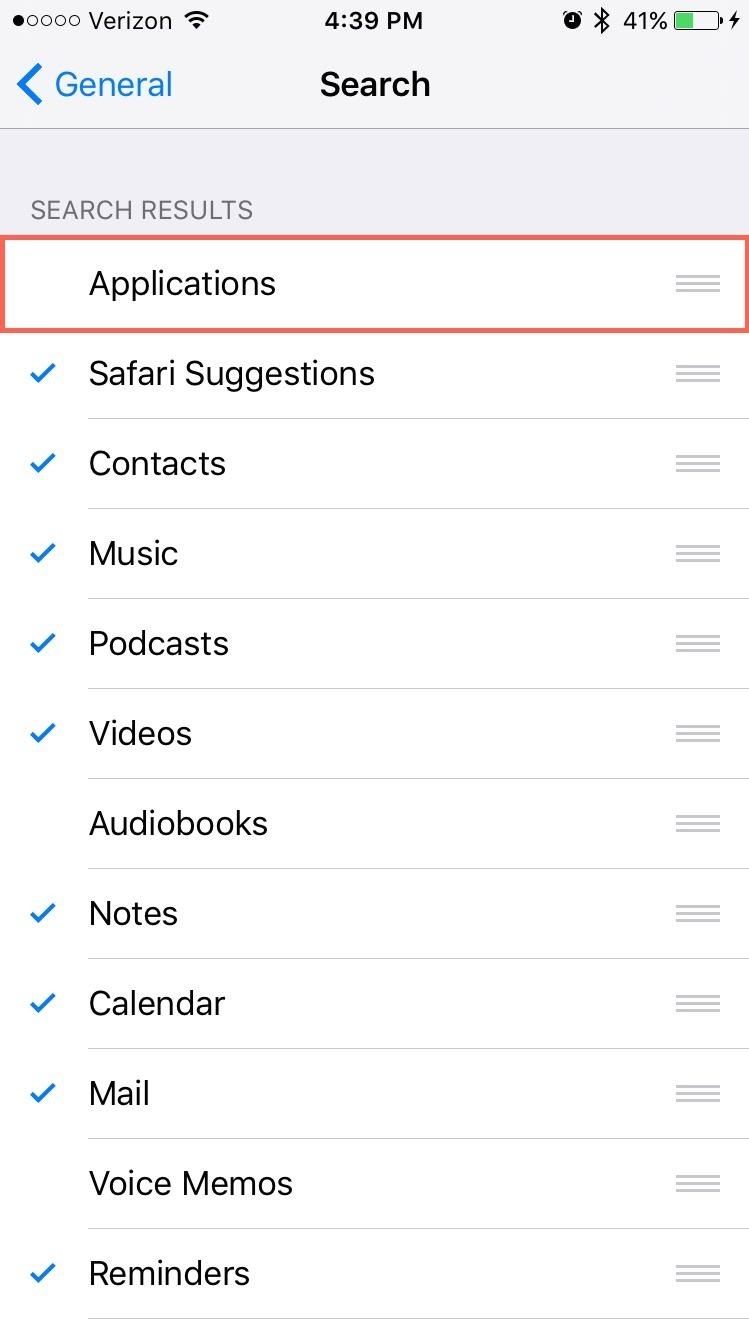The width and height of the screenshot is (749, 1334).
Task: Go back to General settings
Action: [x=95, y=85]
